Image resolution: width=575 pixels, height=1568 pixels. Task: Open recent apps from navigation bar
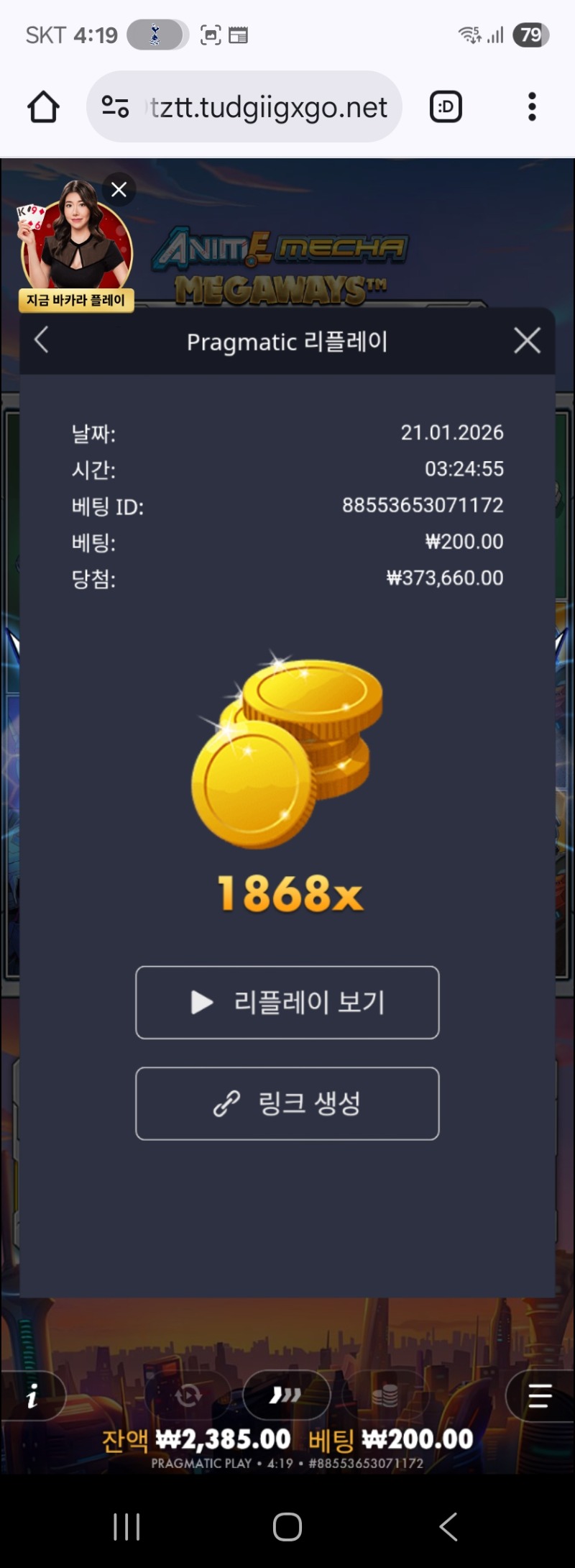[126, 1526]
